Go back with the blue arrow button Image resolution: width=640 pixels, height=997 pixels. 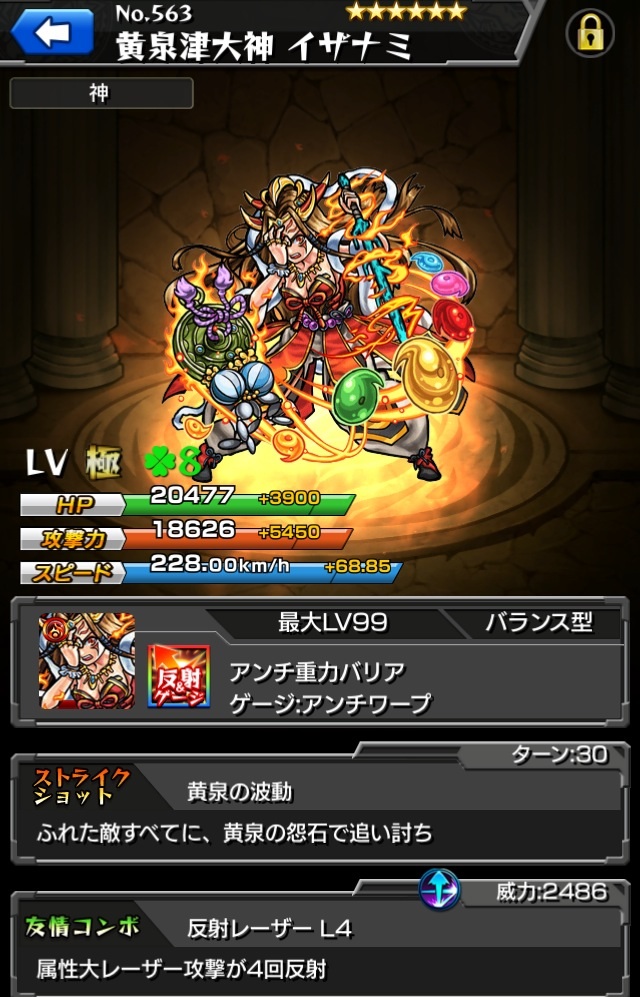click(x=52, y=33)
